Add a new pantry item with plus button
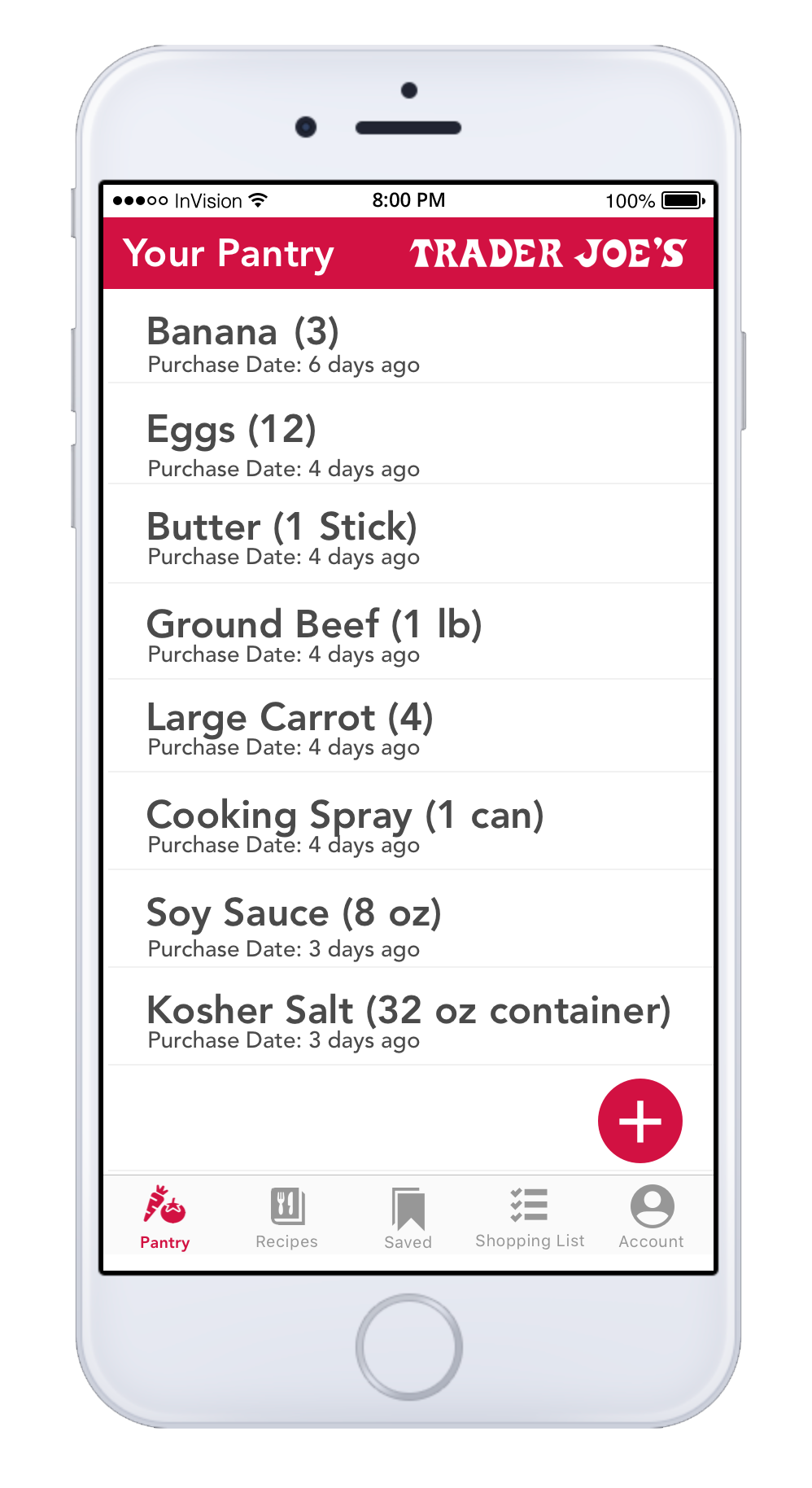The width and height of the screenshot is (812, 1488). pos(640,1121)
